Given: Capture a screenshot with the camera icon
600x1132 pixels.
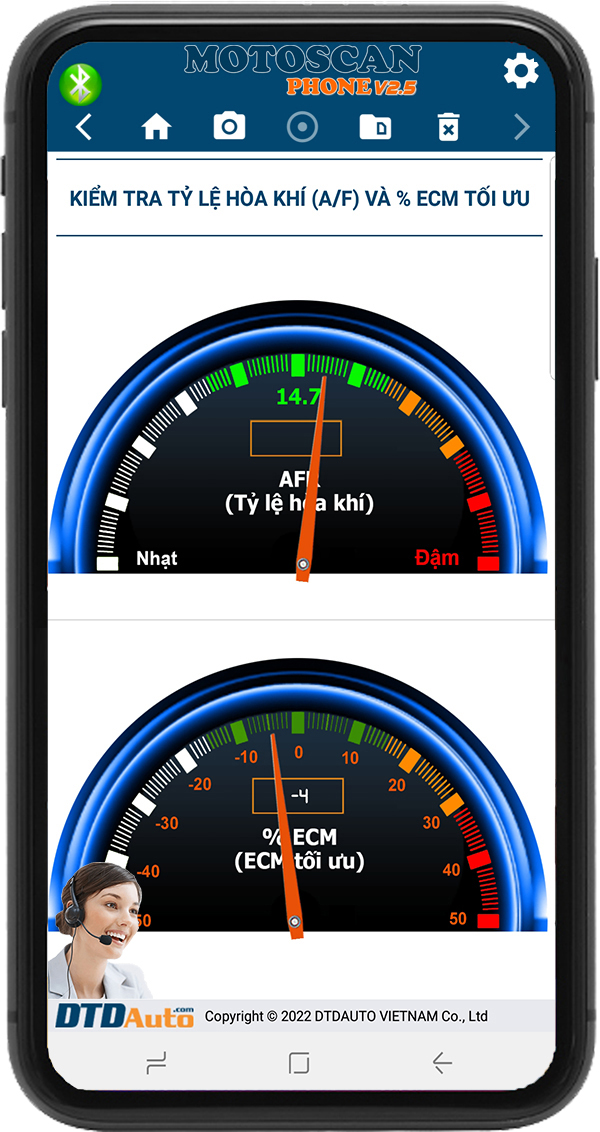Looking at the screenshot, I should click(229, 126).
